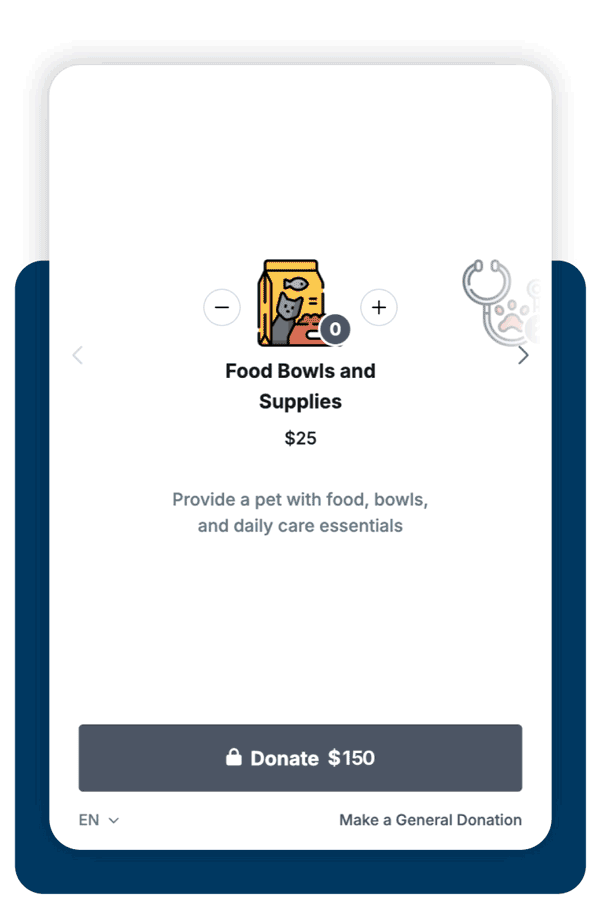Image resolution: width=600 pixels, height=914 pixels.
Task: Show the next donation item
Action: point(523,355)
